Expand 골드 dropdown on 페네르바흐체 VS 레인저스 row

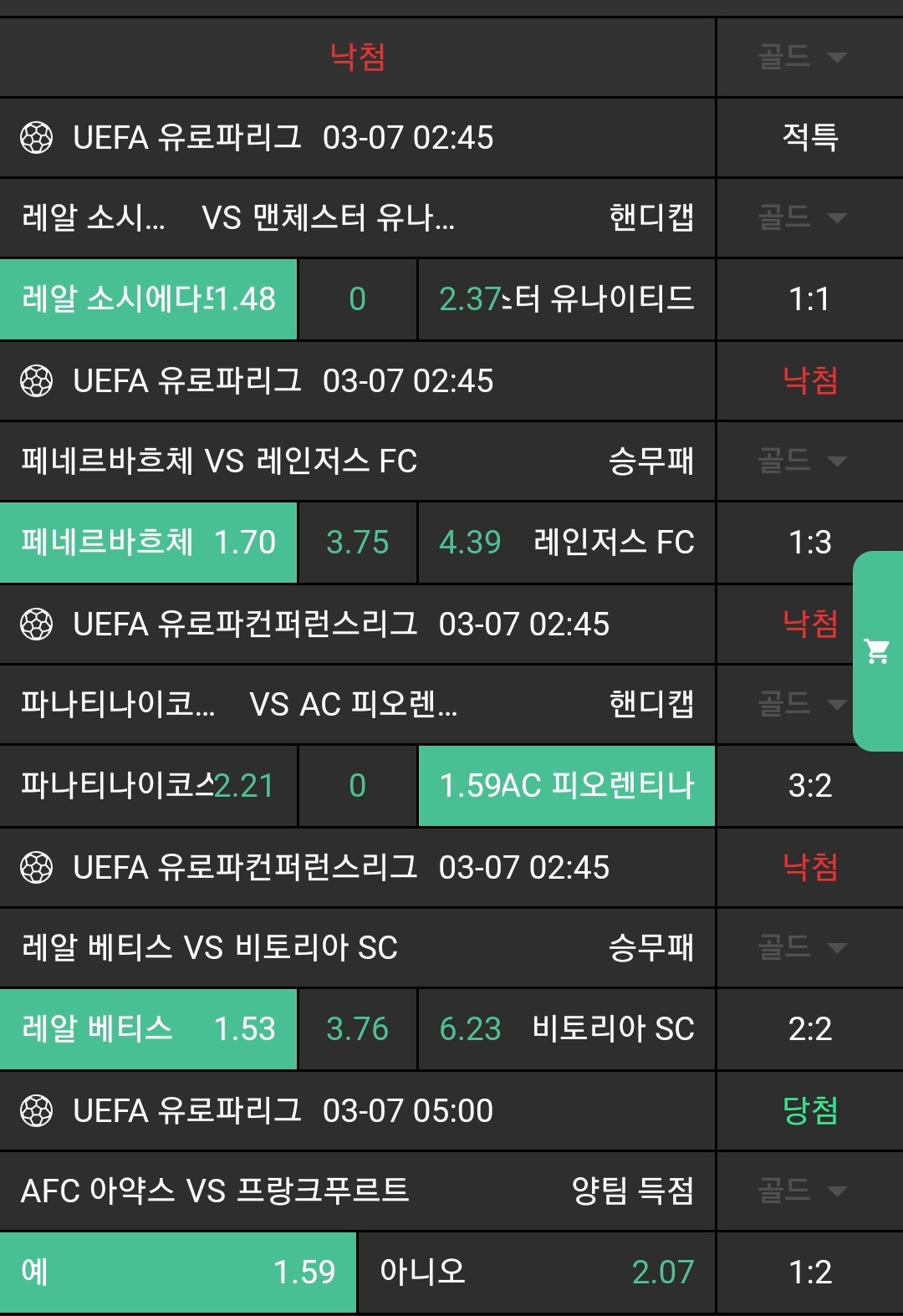click(802, 461)
